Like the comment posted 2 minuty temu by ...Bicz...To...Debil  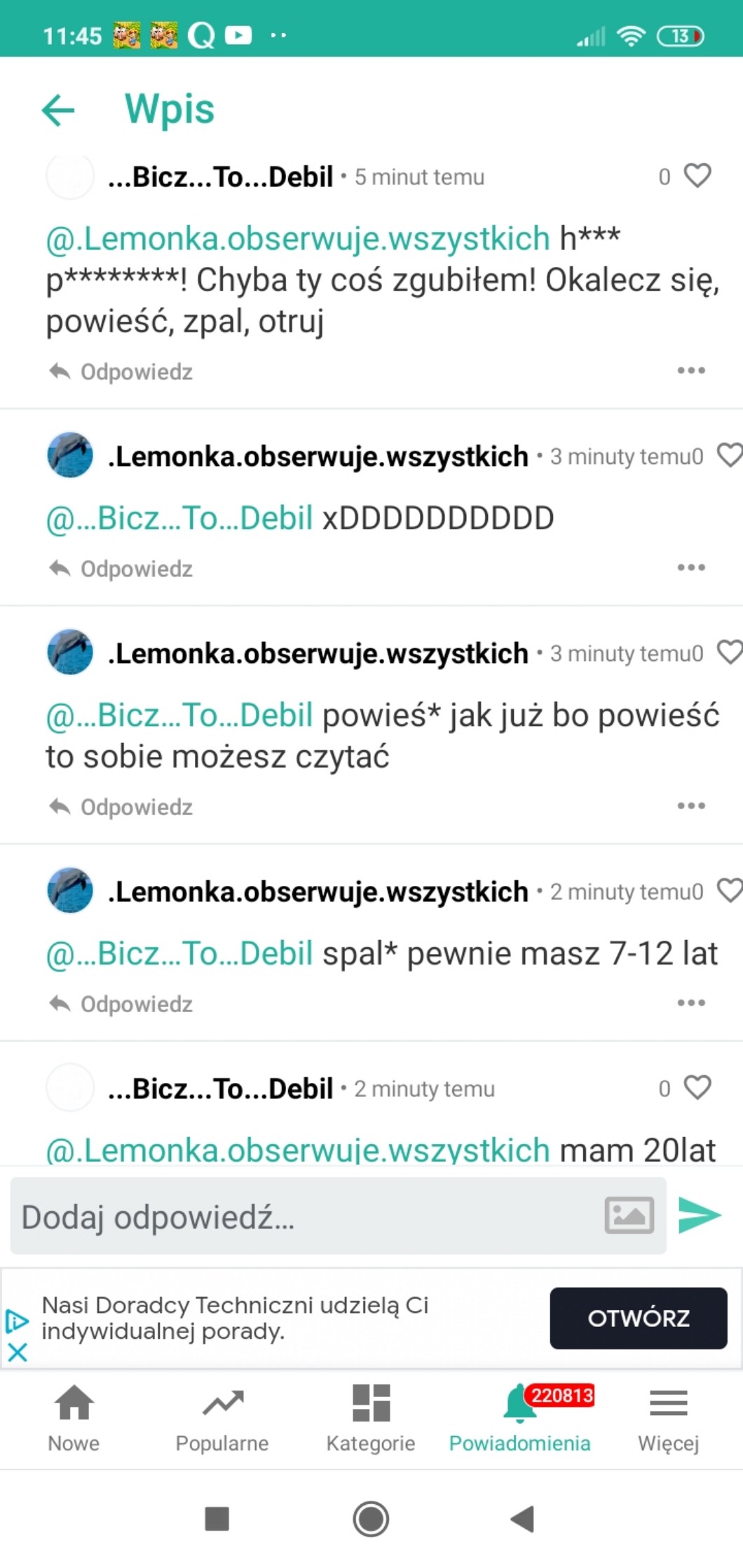click(697, 1088)
